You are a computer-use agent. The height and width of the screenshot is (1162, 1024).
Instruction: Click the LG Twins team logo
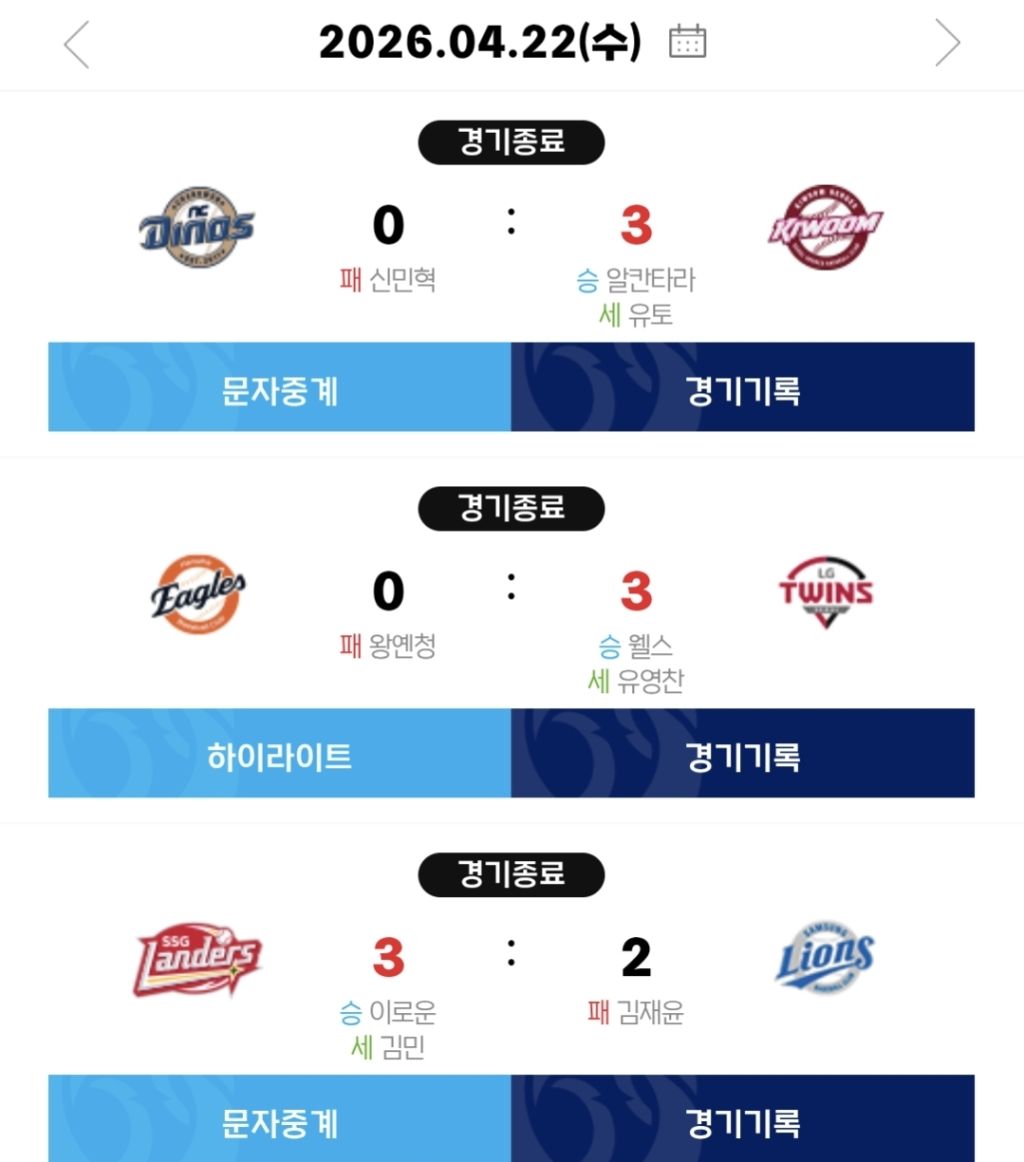click(x=825, y=592)
